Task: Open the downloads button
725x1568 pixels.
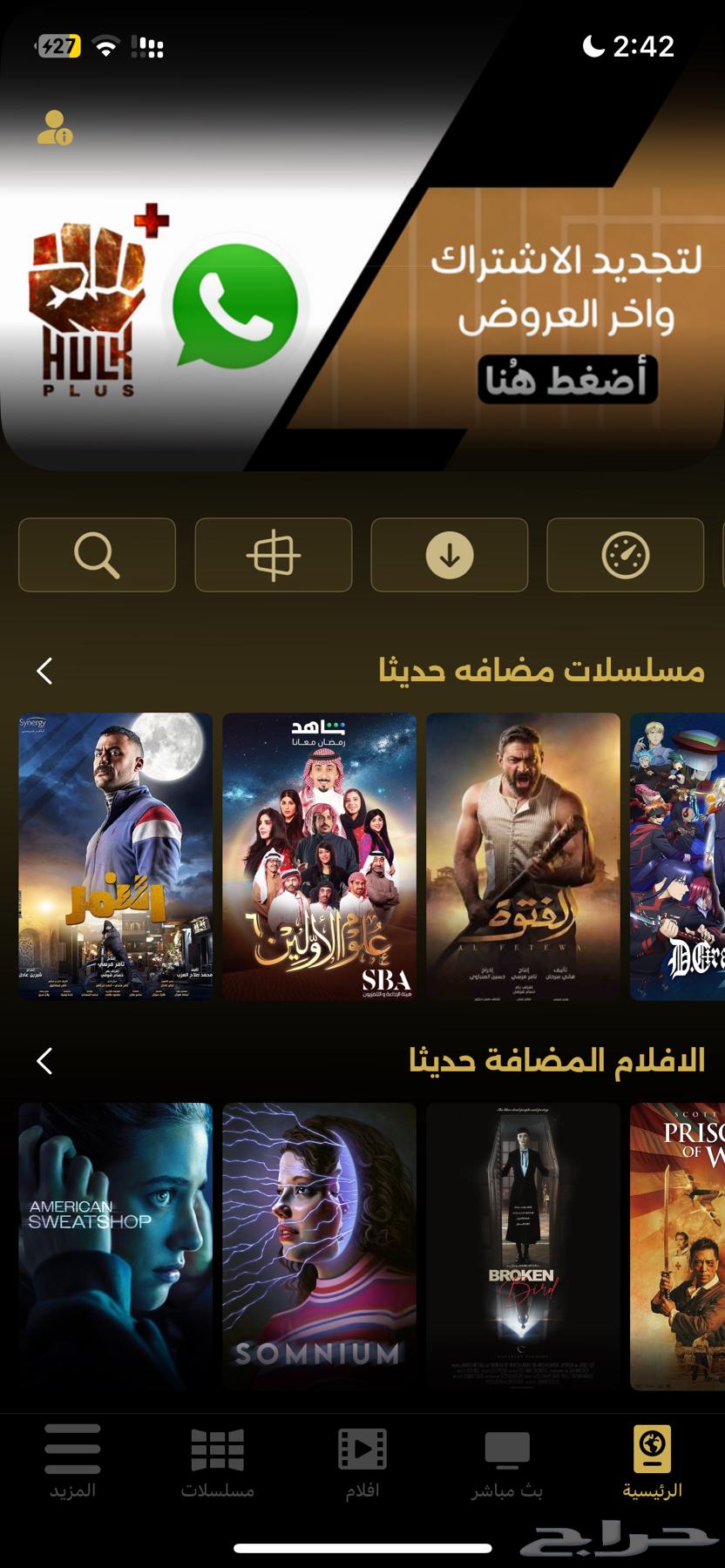Action: 450,555
